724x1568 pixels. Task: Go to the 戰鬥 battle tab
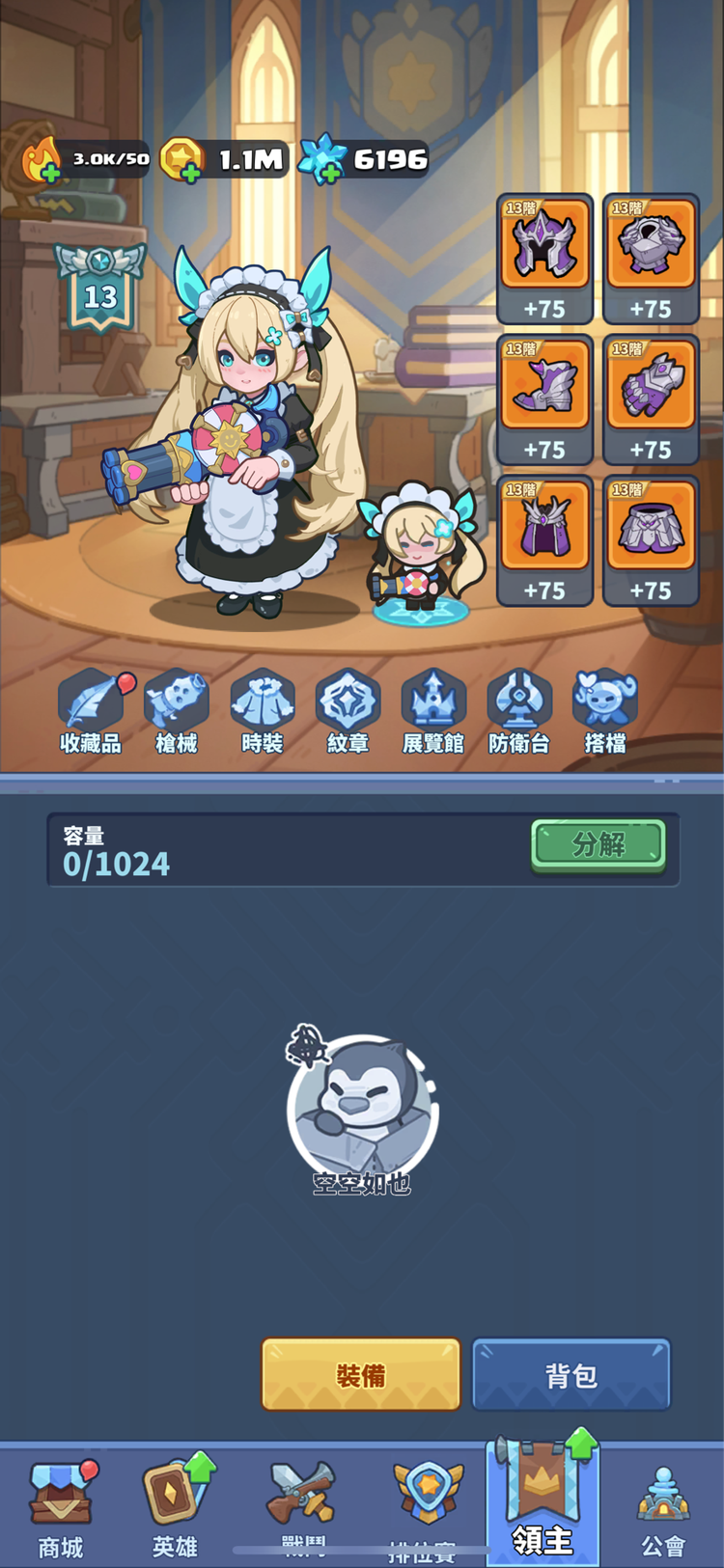pos(302,1505)
